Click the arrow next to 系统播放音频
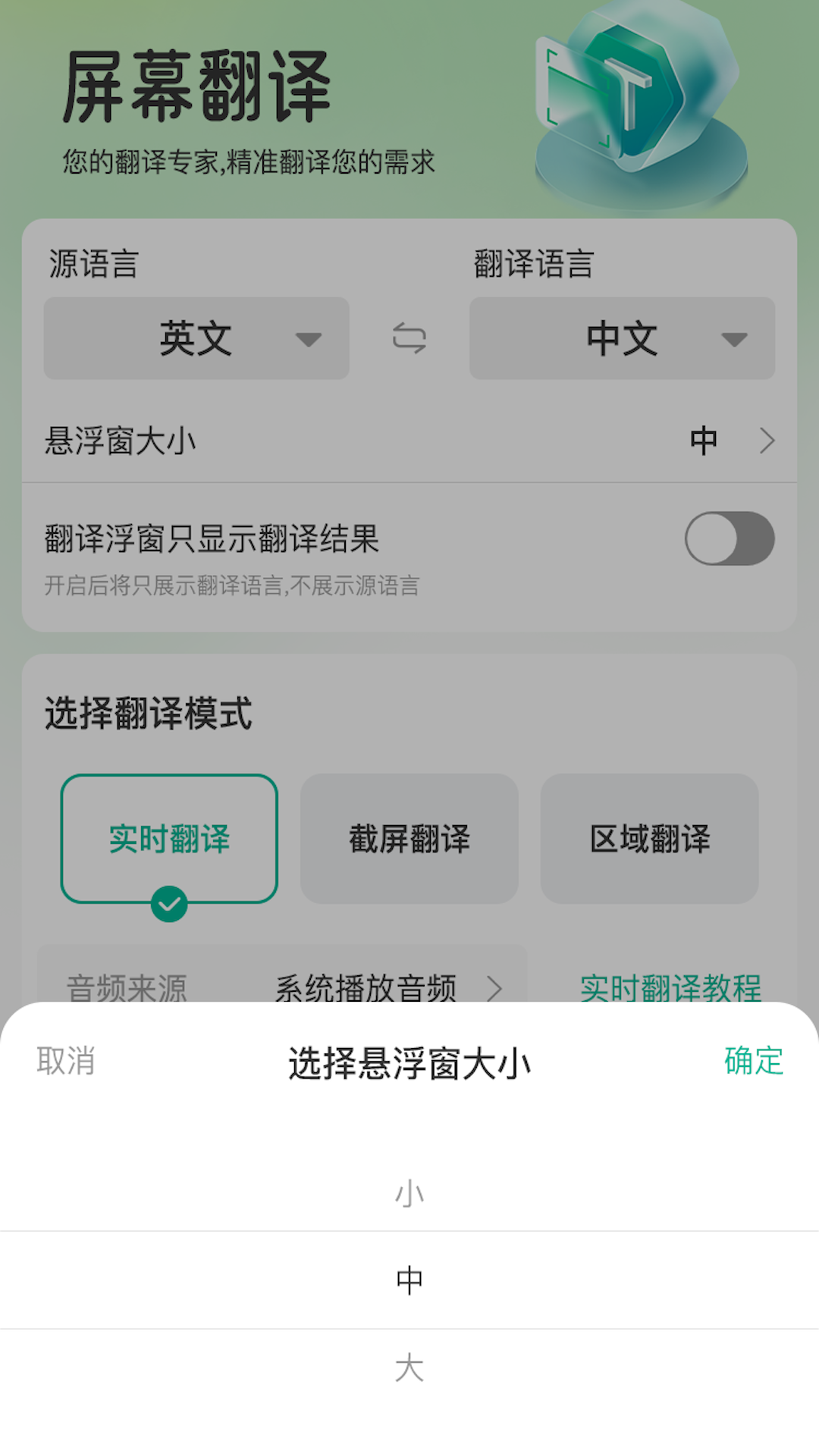Screen dimensions: 819x1456 tap(497, 990)
